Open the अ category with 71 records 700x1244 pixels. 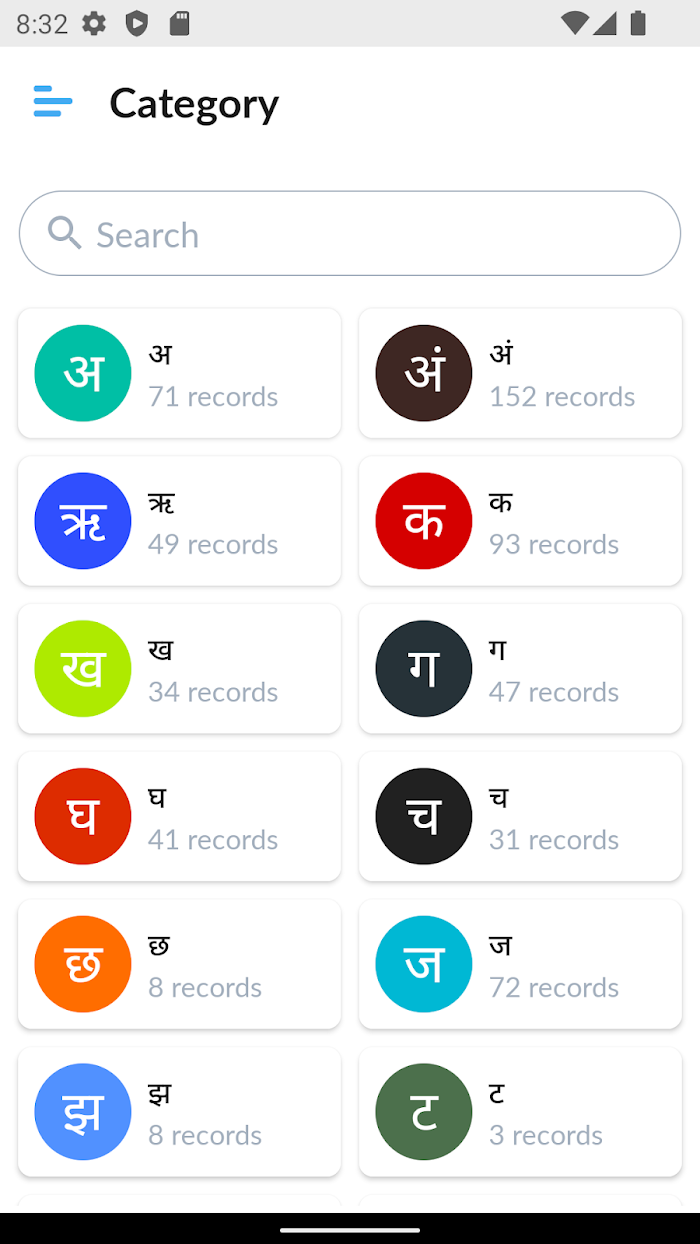(x=180, y=373)
